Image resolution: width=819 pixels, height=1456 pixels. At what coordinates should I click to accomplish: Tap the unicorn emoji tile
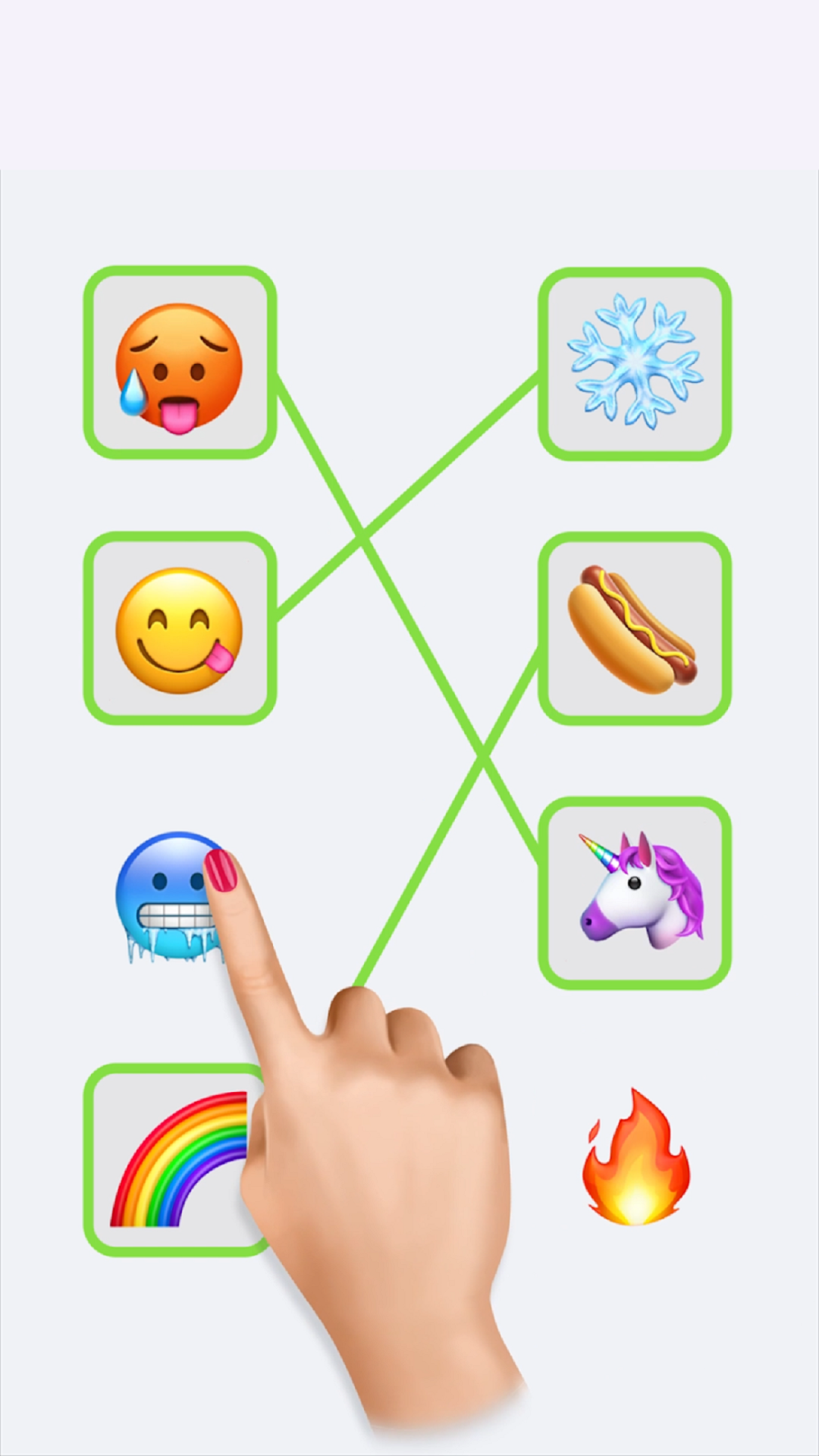635,893
